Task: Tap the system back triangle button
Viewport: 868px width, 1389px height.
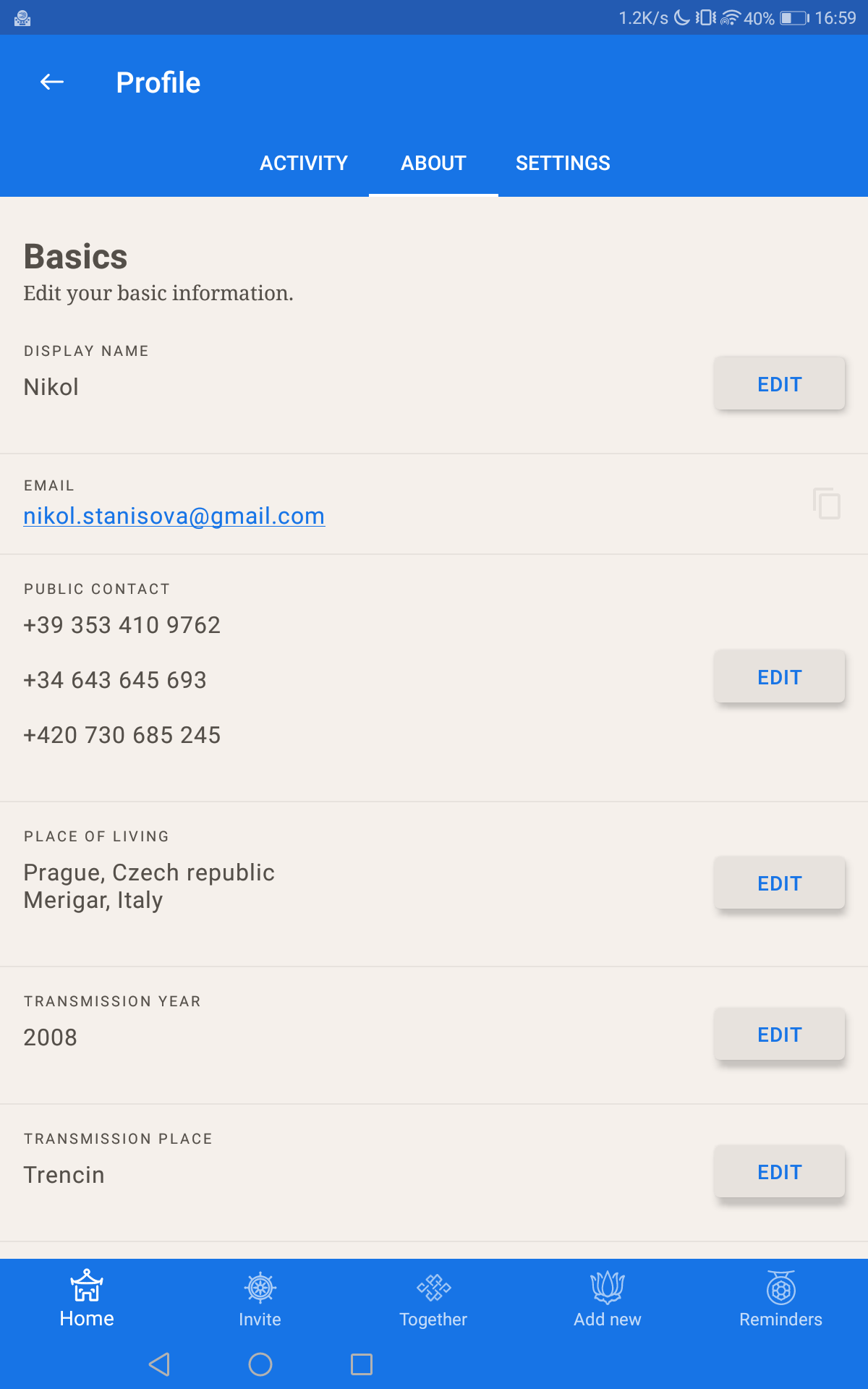Action: (x=159, y=1364)
